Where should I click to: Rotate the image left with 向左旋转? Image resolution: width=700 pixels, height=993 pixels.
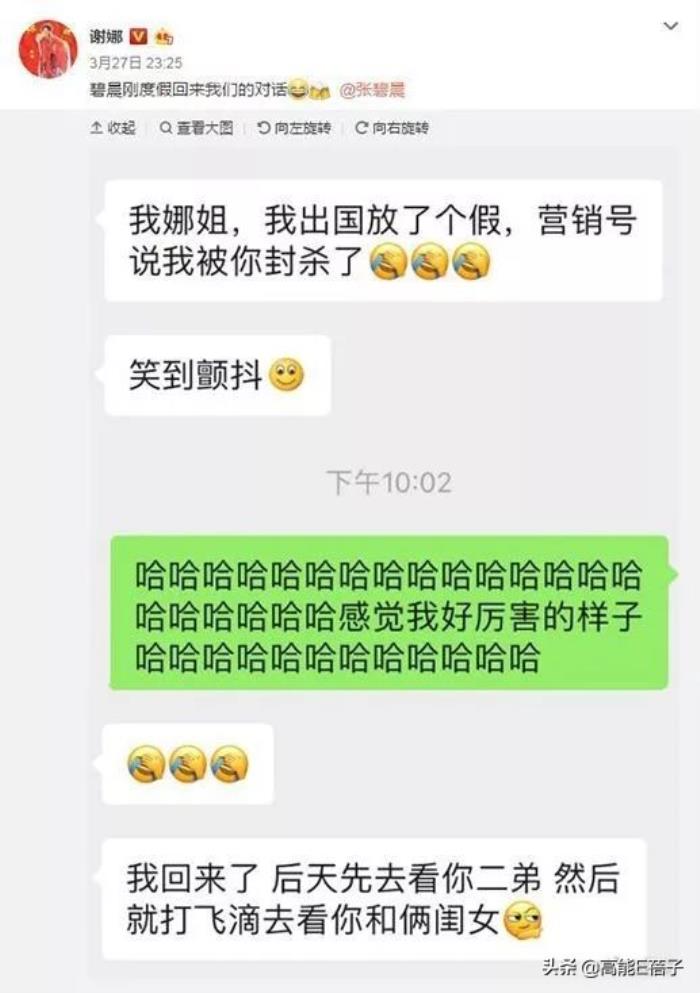294,128
